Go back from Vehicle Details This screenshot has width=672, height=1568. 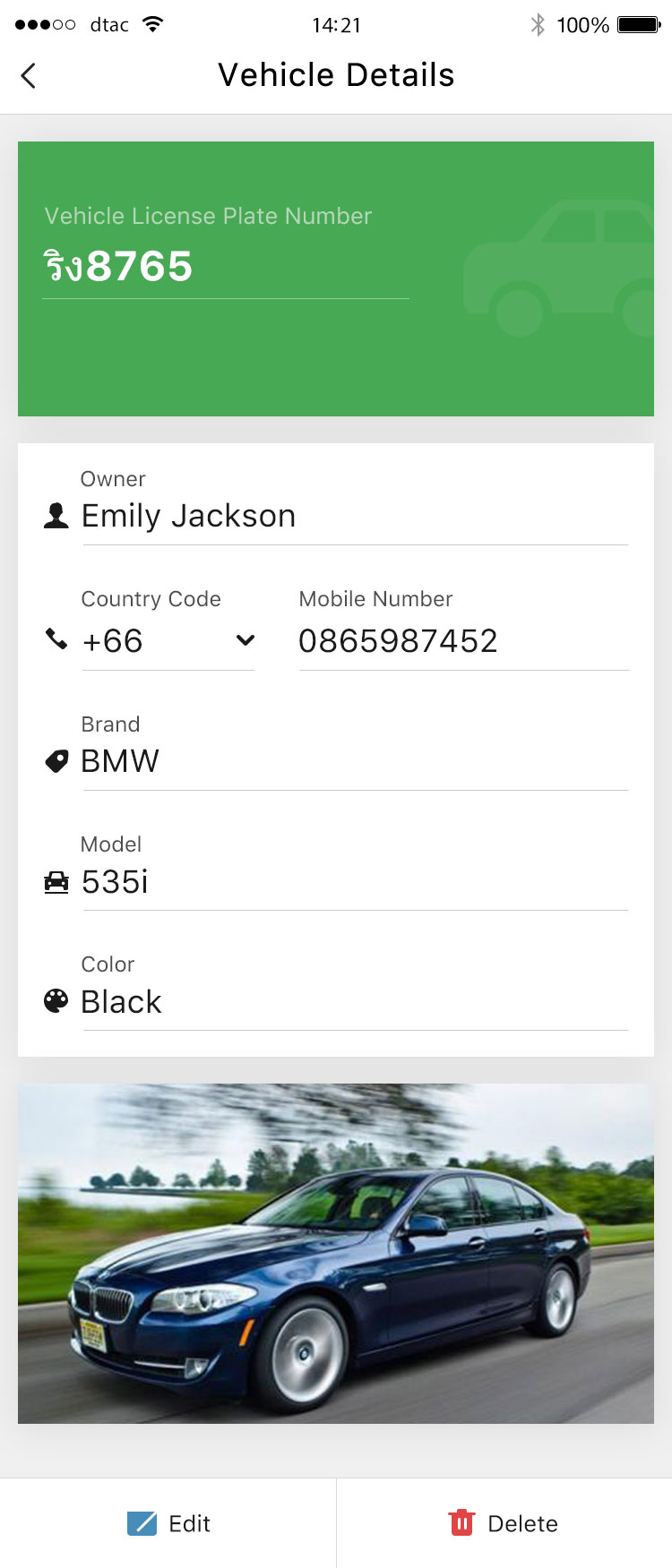point(29,76)
